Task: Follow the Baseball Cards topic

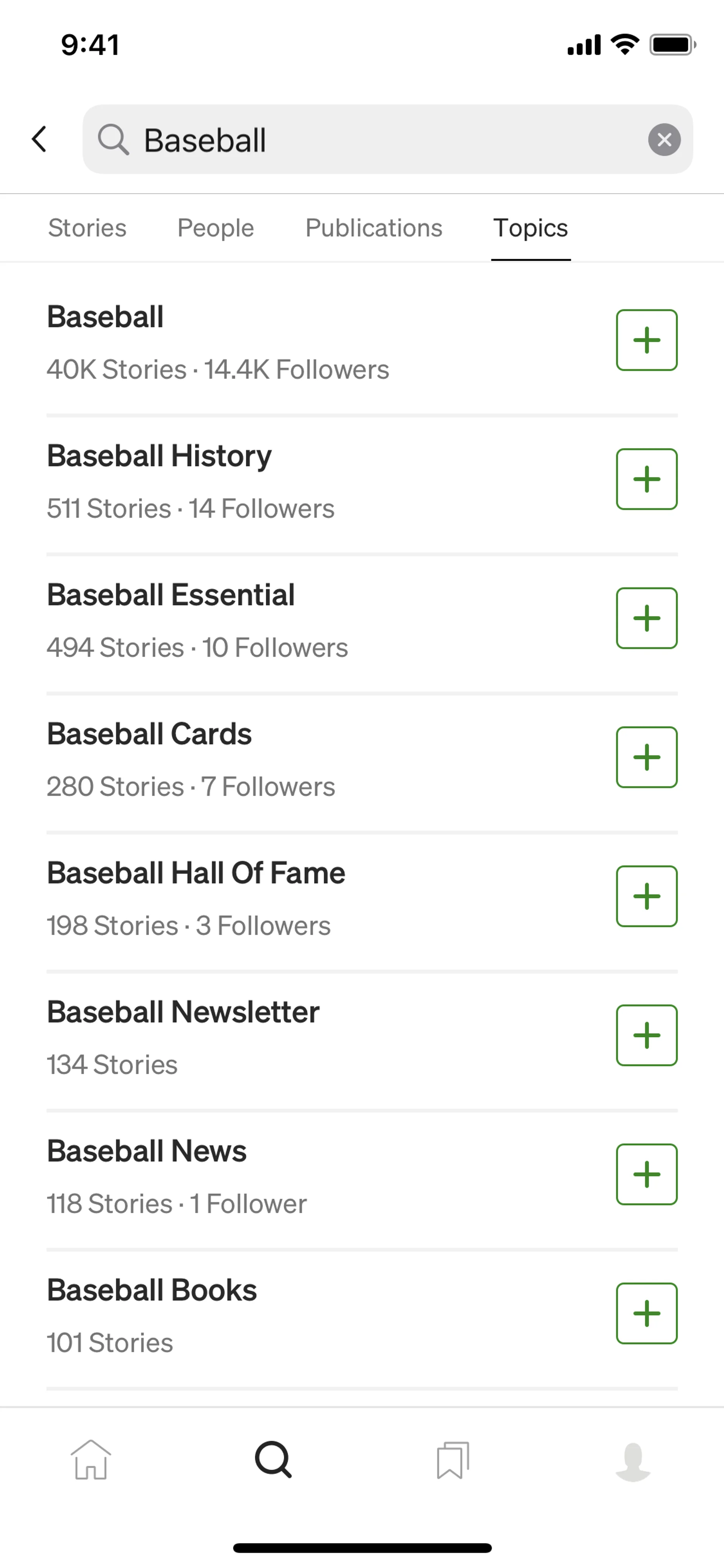Action: click(x=646, y=757)
